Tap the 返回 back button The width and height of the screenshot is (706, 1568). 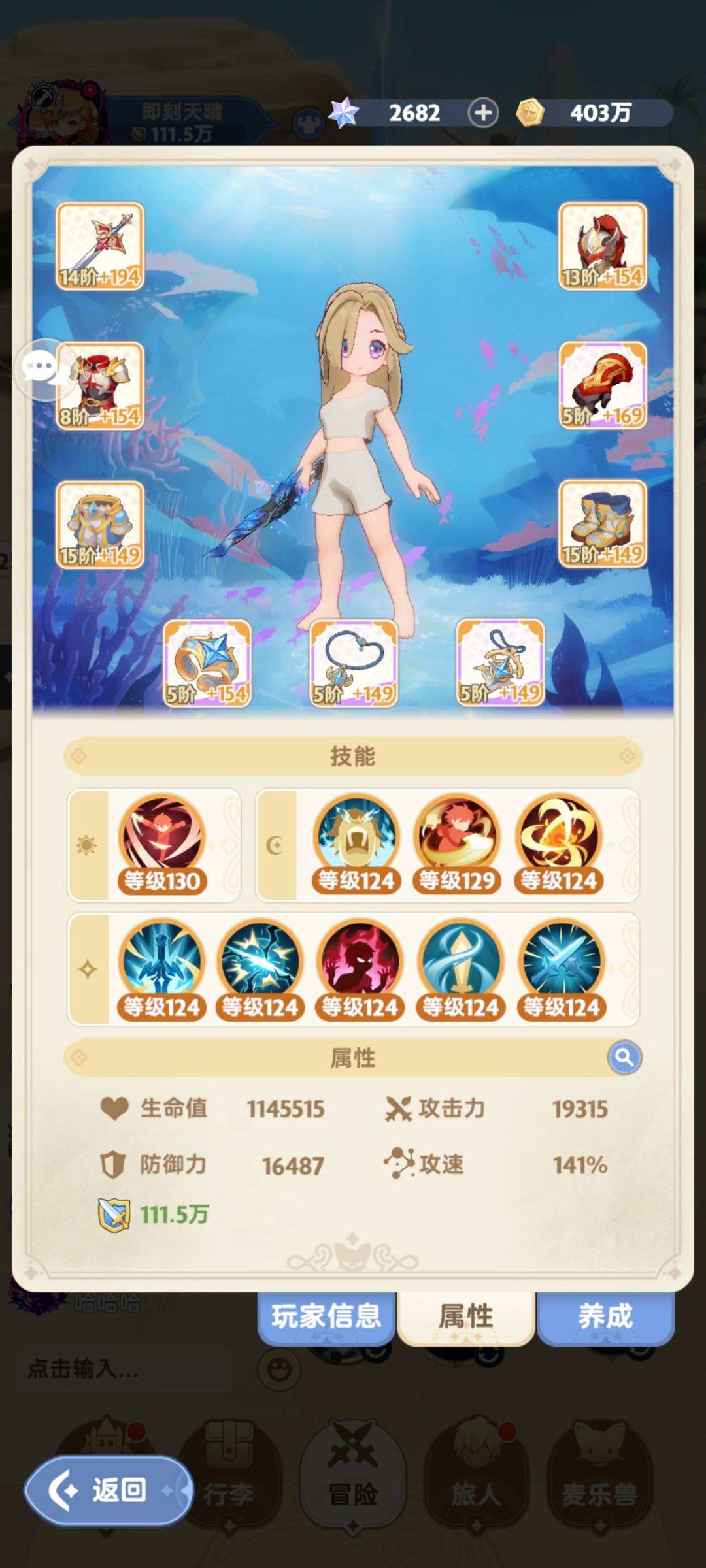pyautogui.click(x=108, y=1491)
